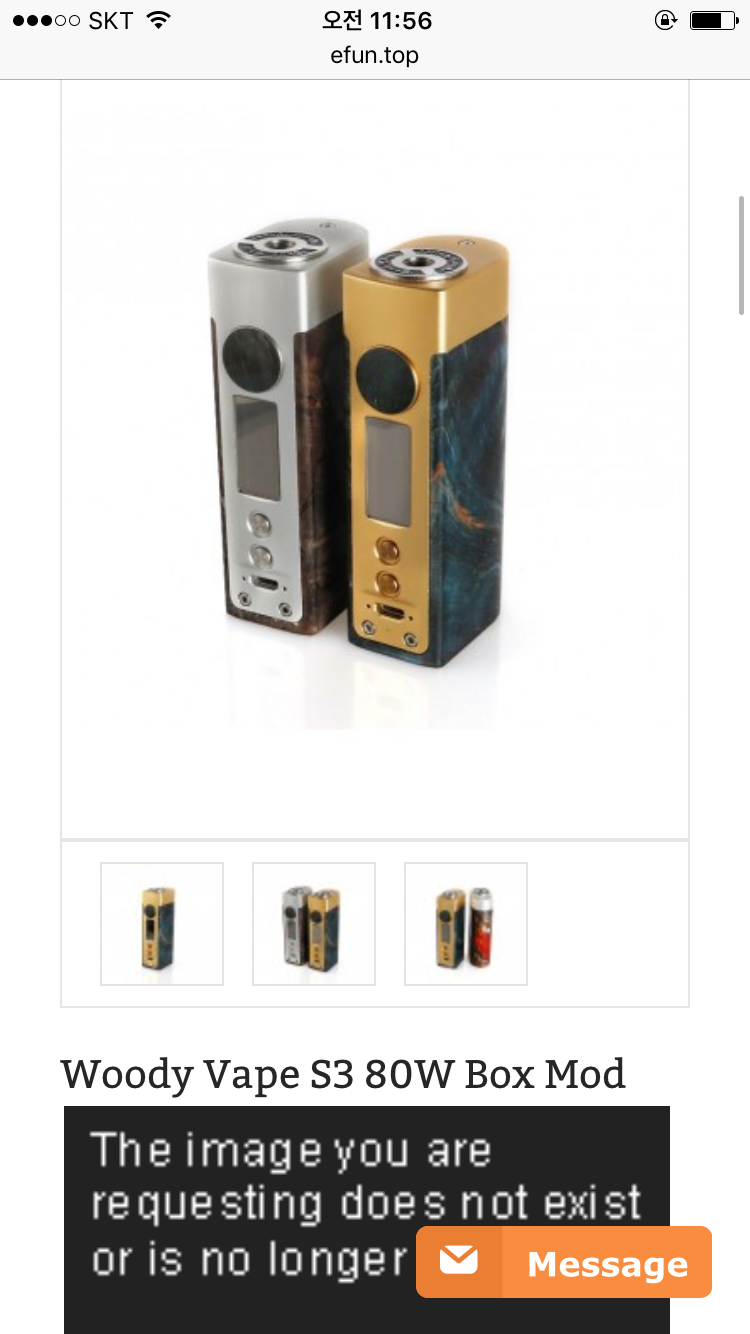The height and width of the screenshot is (1334, 750).
Task: Select the single gold mod thumbnail
Action: (162, 924)
